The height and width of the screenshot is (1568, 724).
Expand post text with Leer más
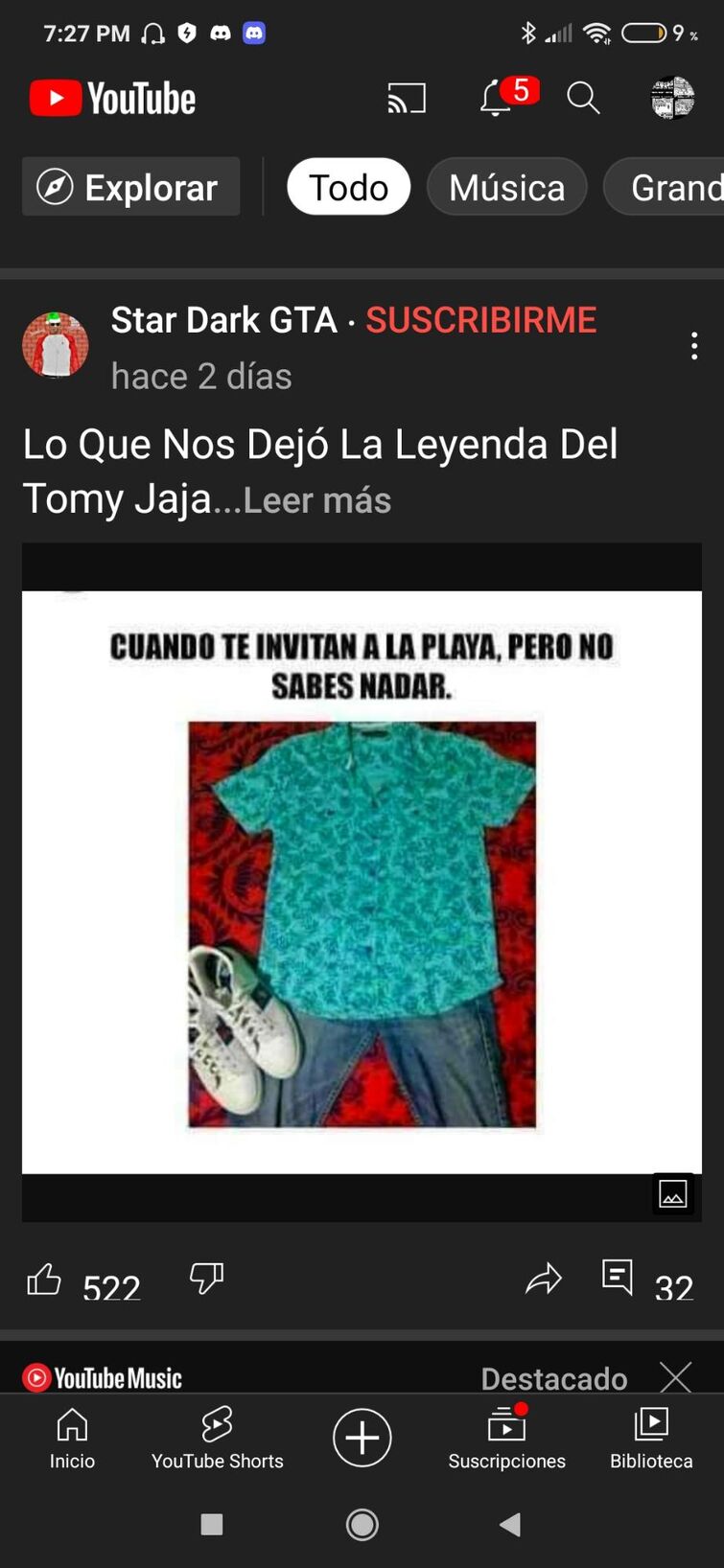click(317, 500)
